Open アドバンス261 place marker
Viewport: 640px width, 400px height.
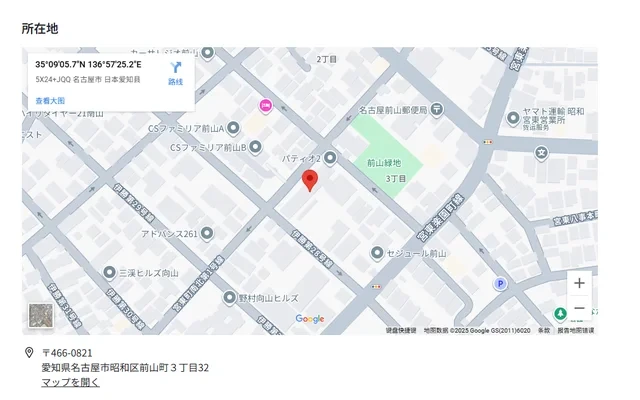207,233
